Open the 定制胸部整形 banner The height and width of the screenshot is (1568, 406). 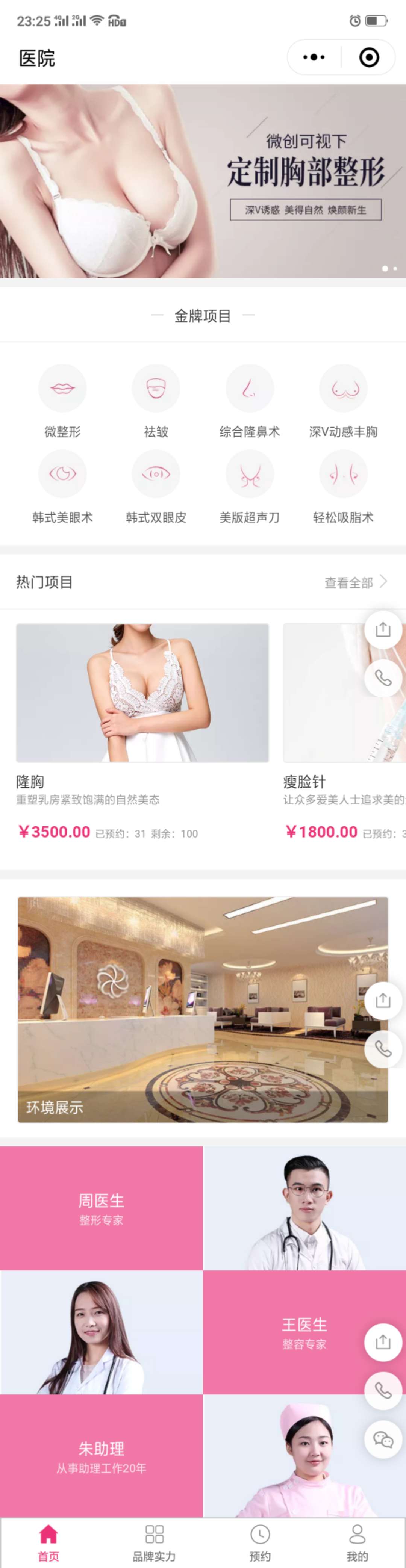[x=203, y=181]
